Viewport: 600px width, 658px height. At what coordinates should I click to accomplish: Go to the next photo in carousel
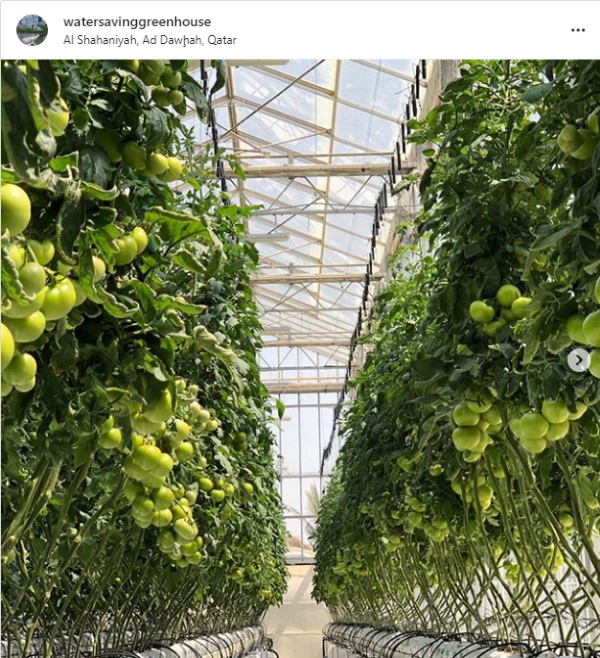click(578, 360)
